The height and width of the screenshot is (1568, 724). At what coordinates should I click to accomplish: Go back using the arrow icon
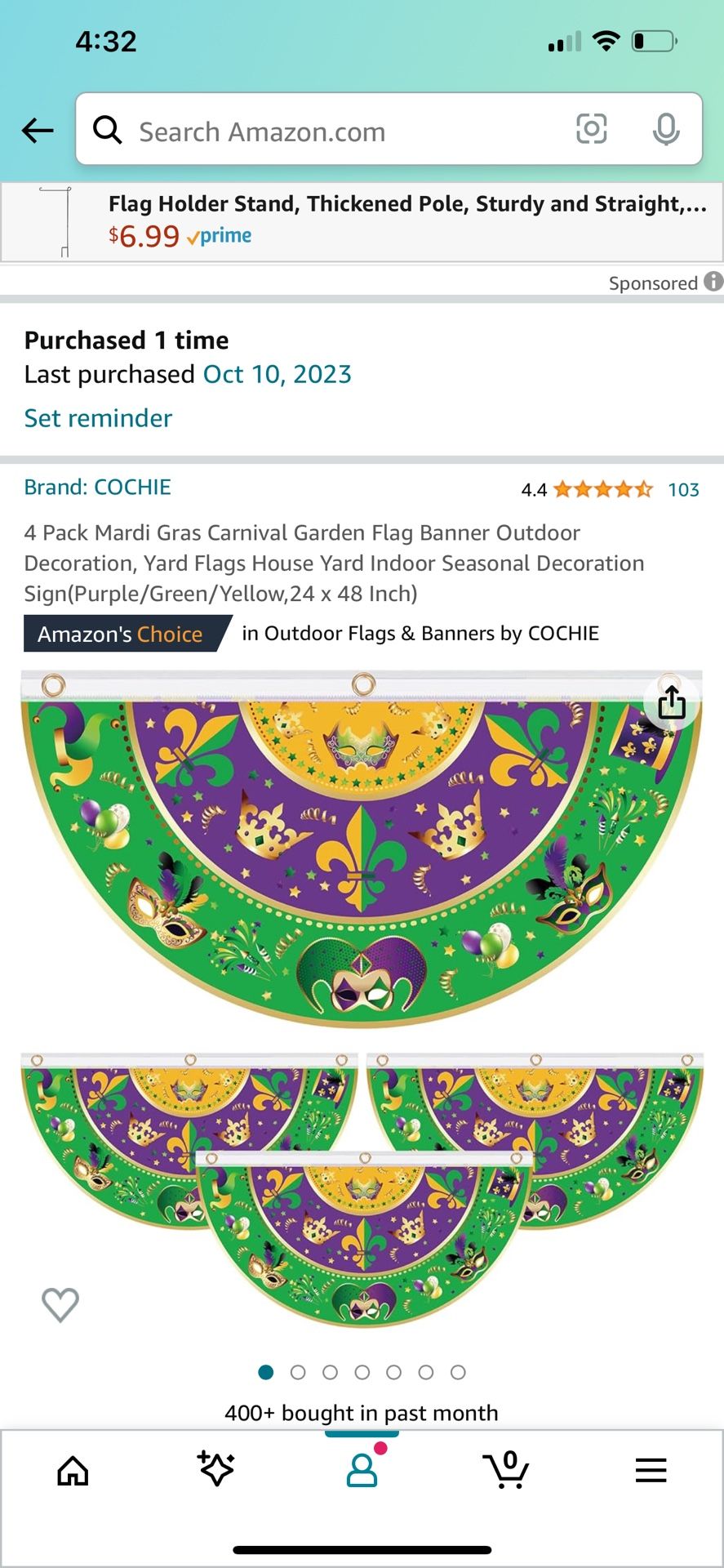point(38,131)
